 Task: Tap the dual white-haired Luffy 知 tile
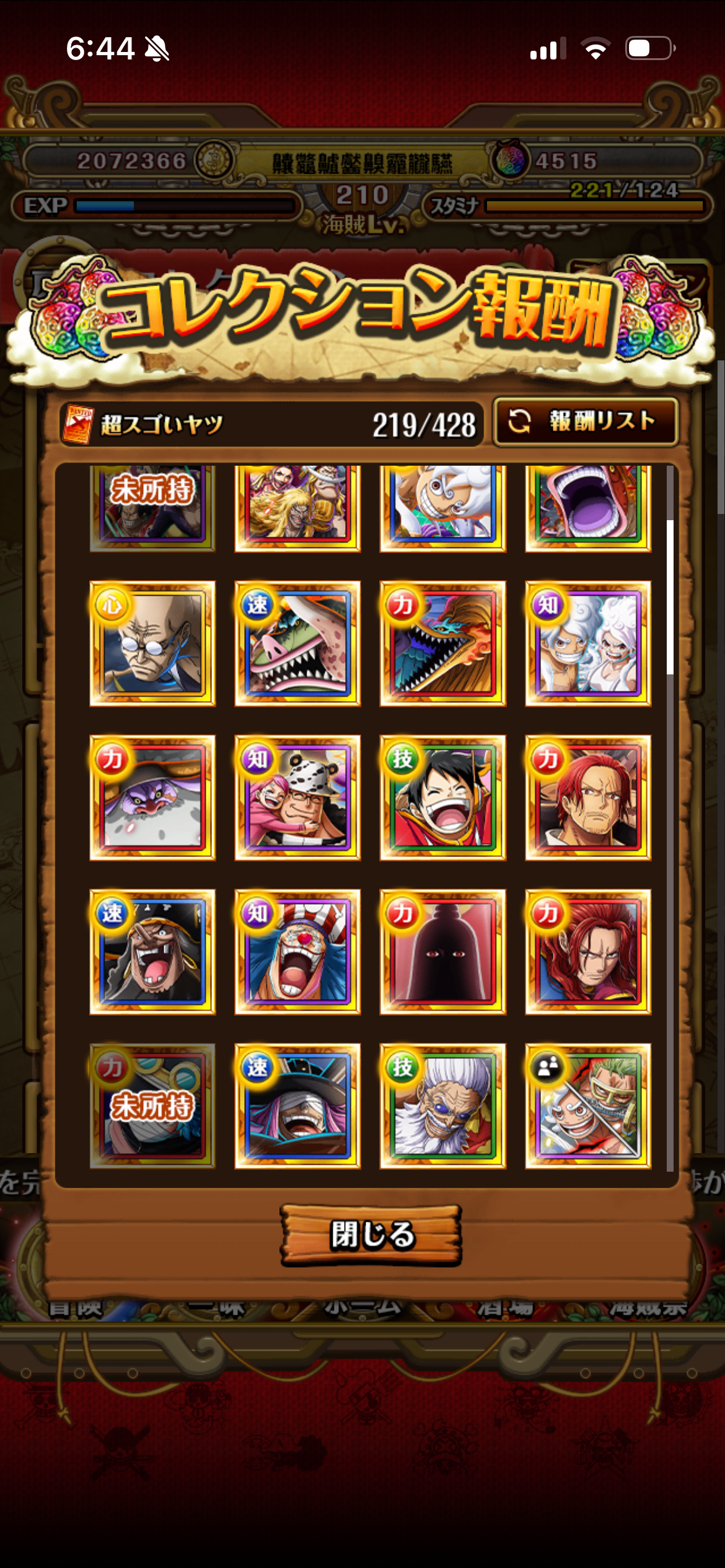[588, 643]
